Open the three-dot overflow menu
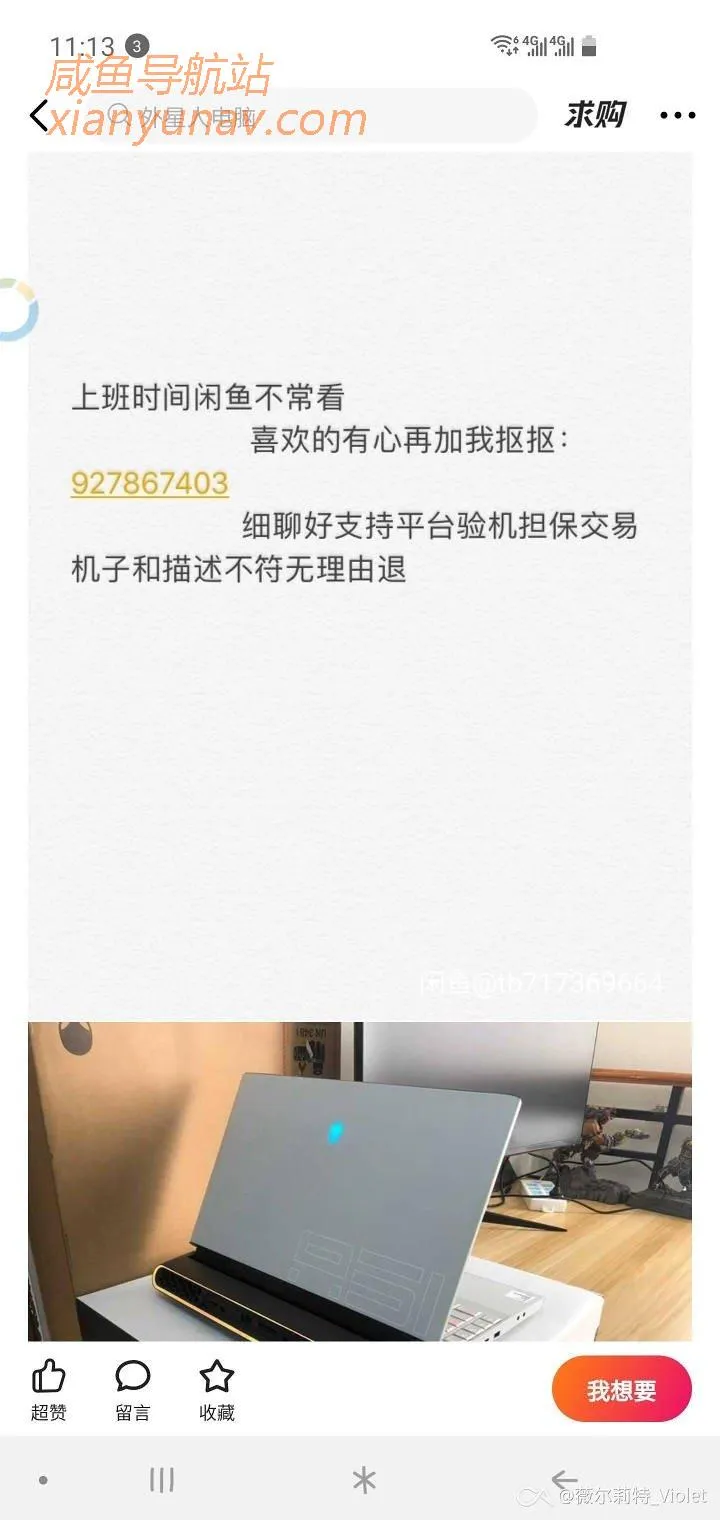Viewport: 720px width, 1520px height. 677,116
